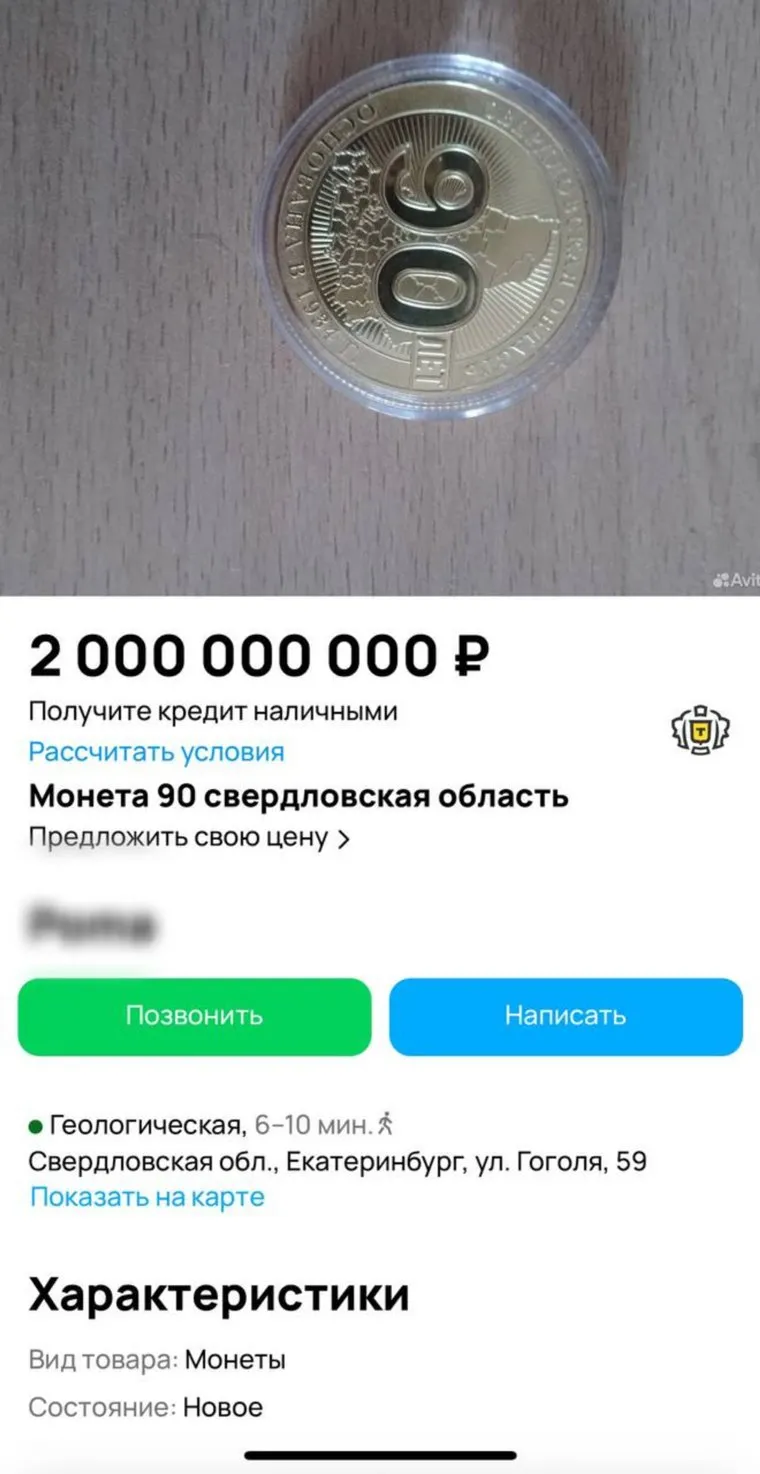Open the blurred seller profile name
The image size is (760, 1474).
[x=93, y=925]
